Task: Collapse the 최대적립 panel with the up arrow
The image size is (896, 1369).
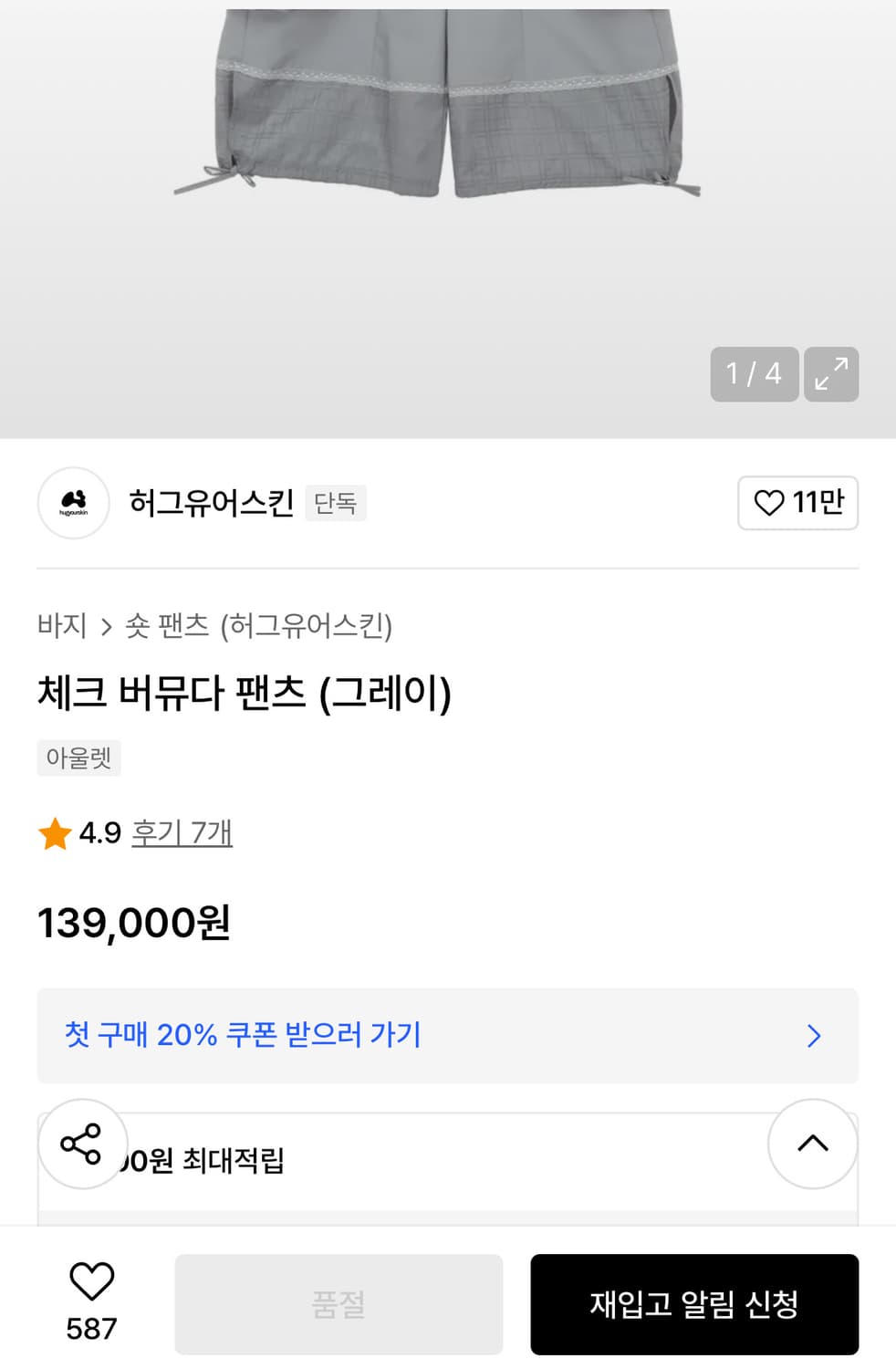Action: [812, 1144]
